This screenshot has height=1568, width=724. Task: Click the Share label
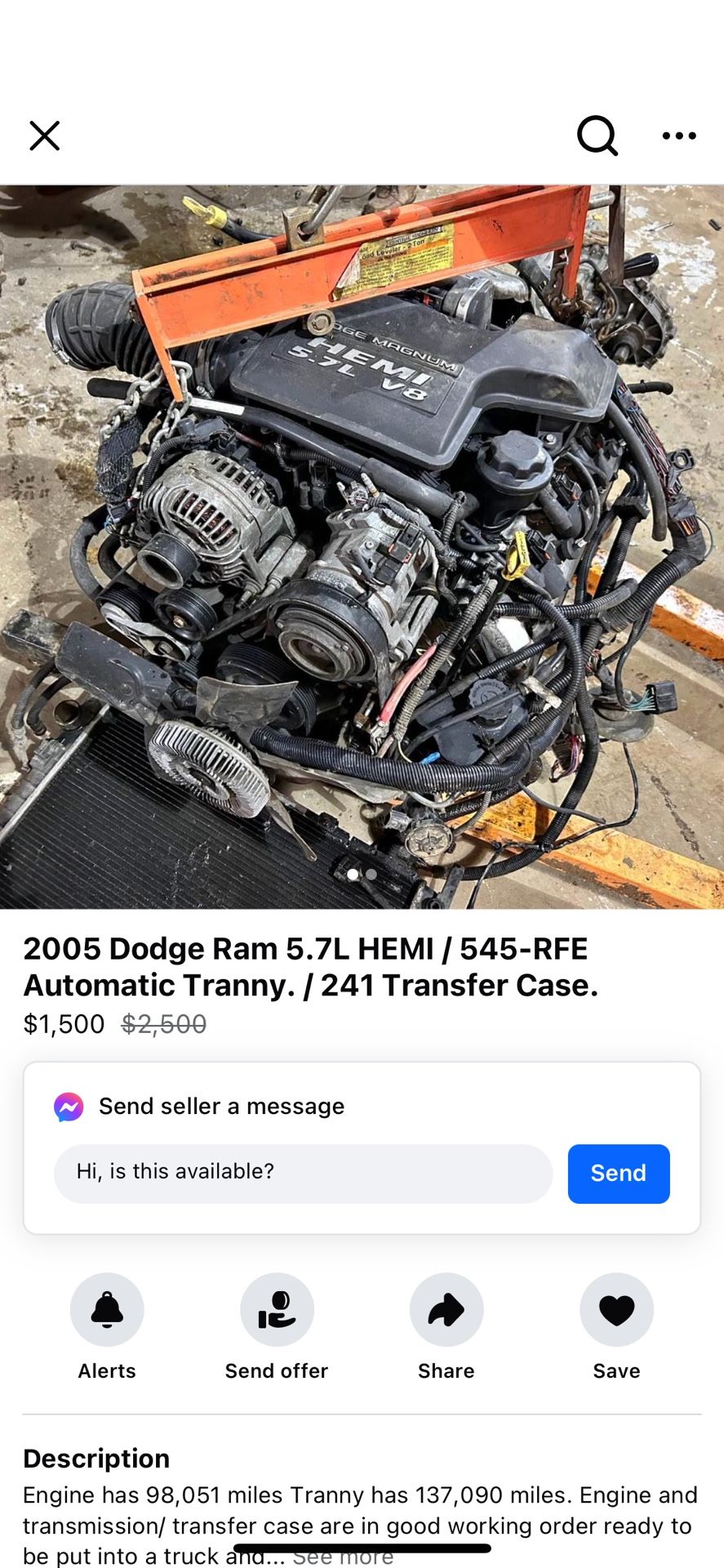pos(446,1370)
